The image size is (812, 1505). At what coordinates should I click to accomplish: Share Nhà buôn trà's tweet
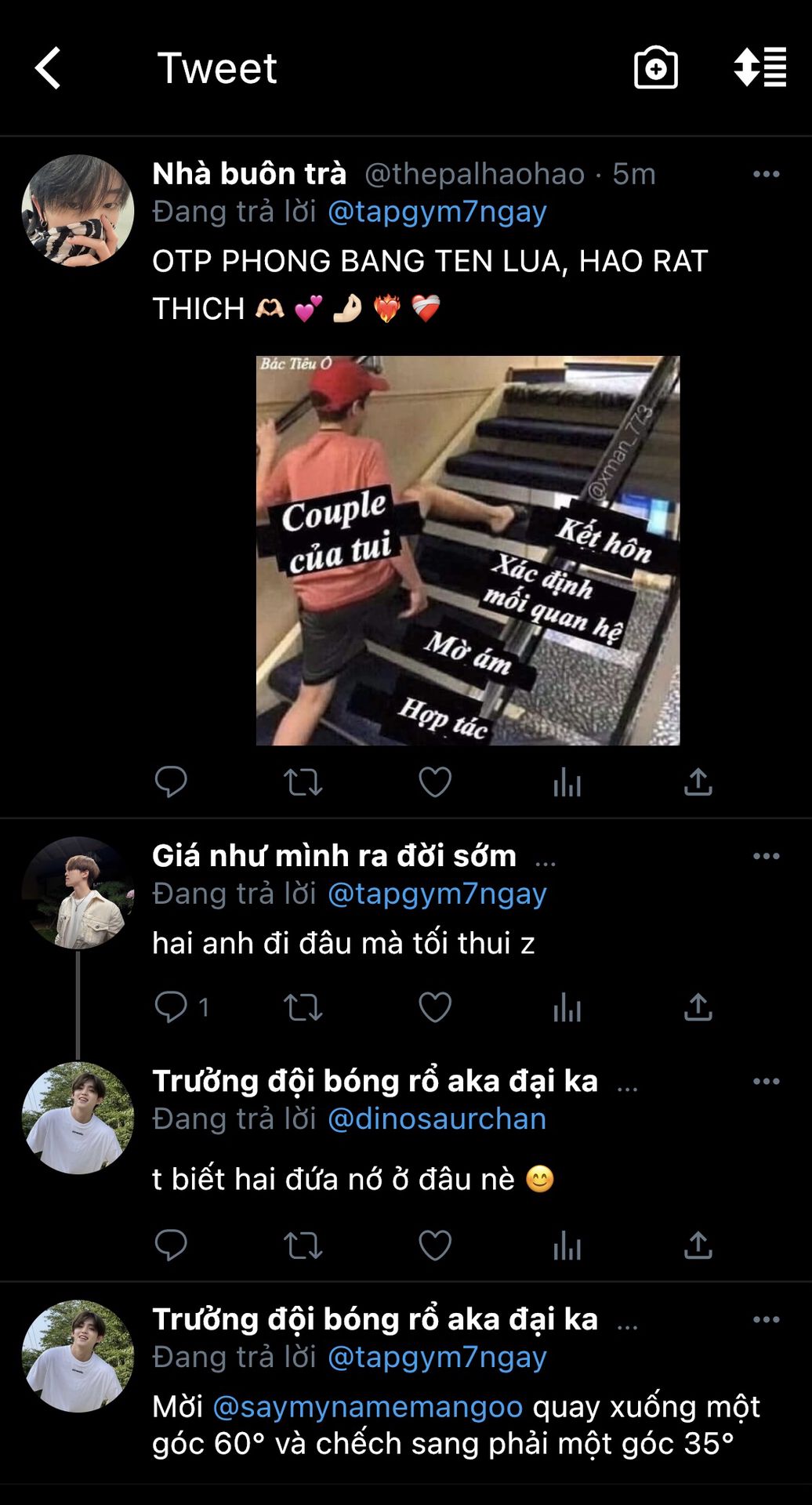click(698, 782)
